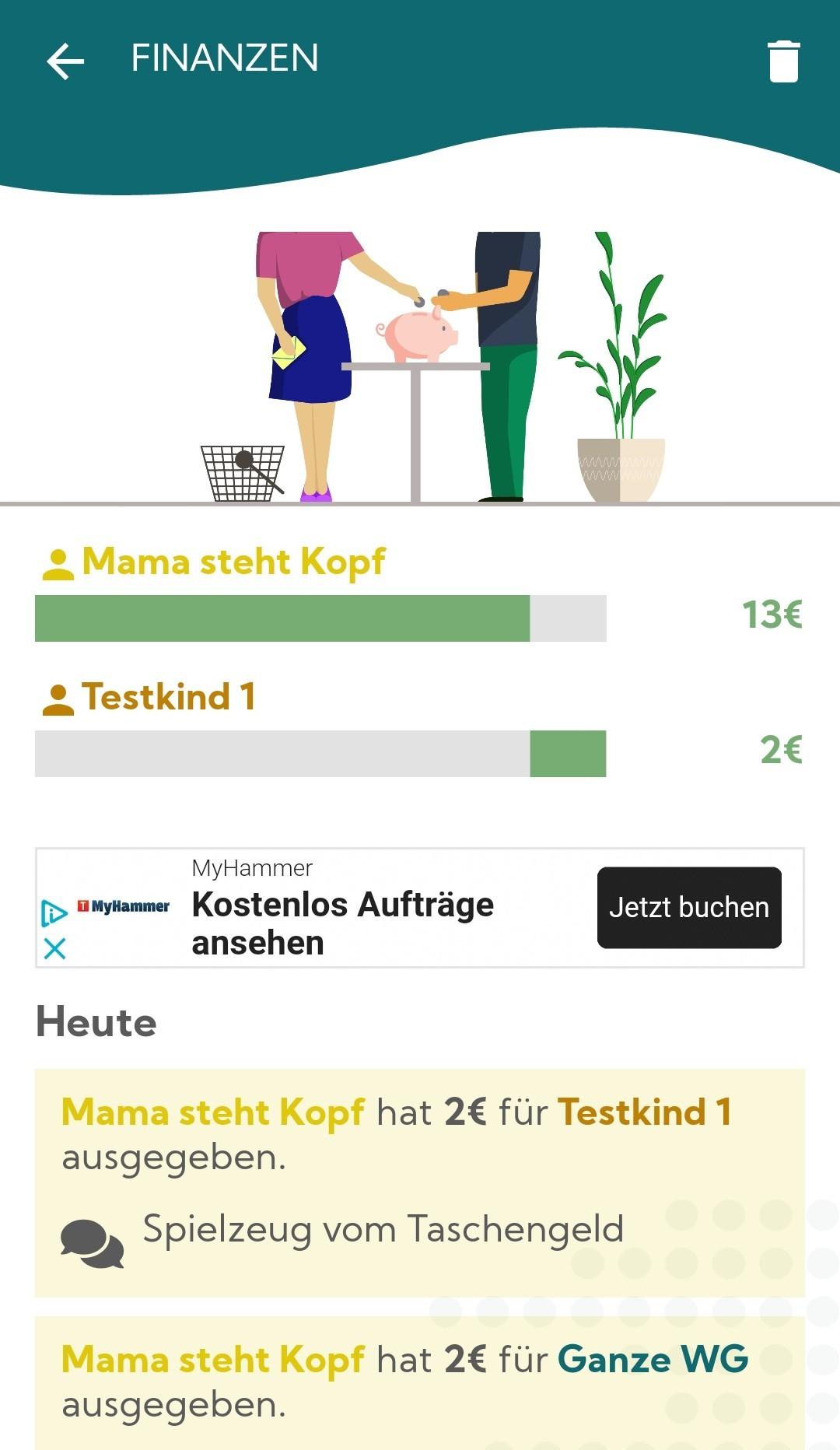Open the ad info triangle icon

(x=54, y=912)
